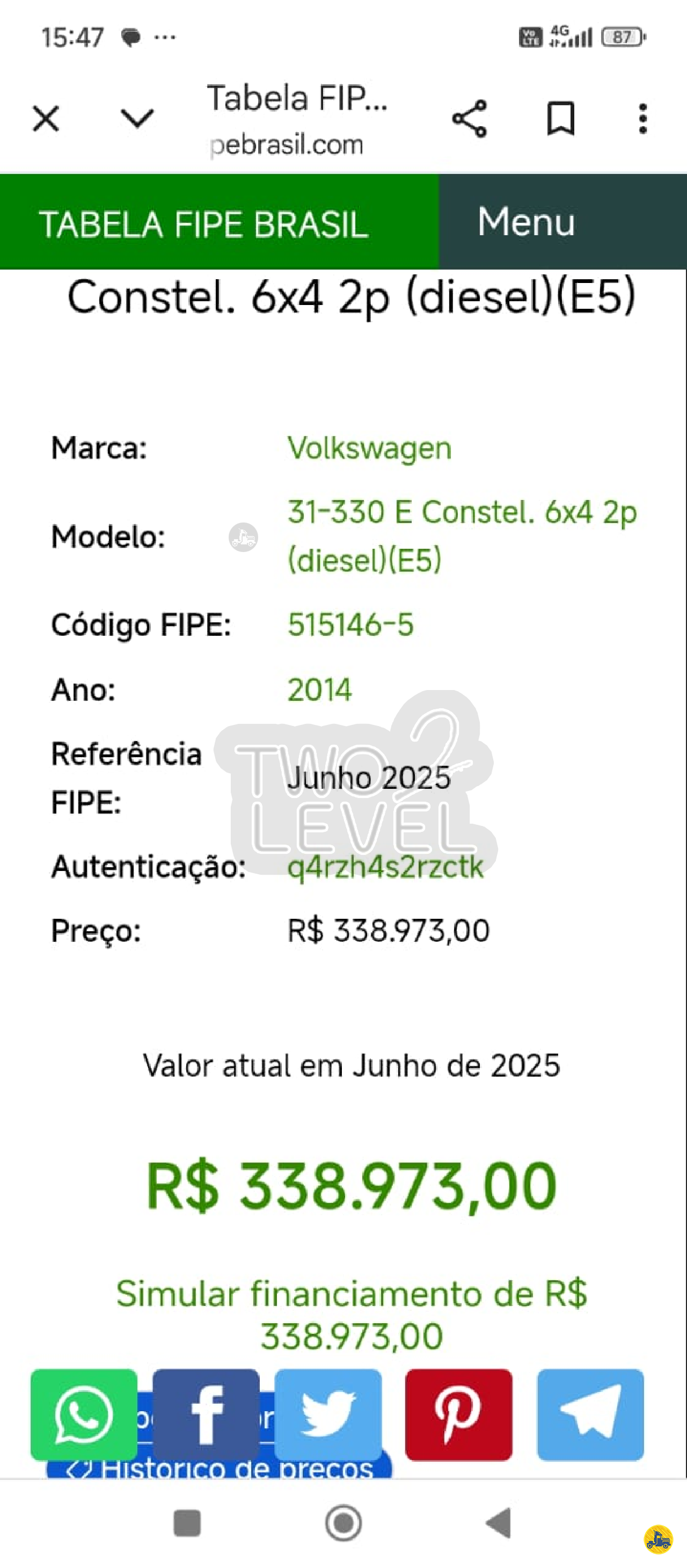Open the q4rzh4s2rzctk authentication link
Image resolution: width=687 pixels, height=1568 pixels.
[385, 867]
